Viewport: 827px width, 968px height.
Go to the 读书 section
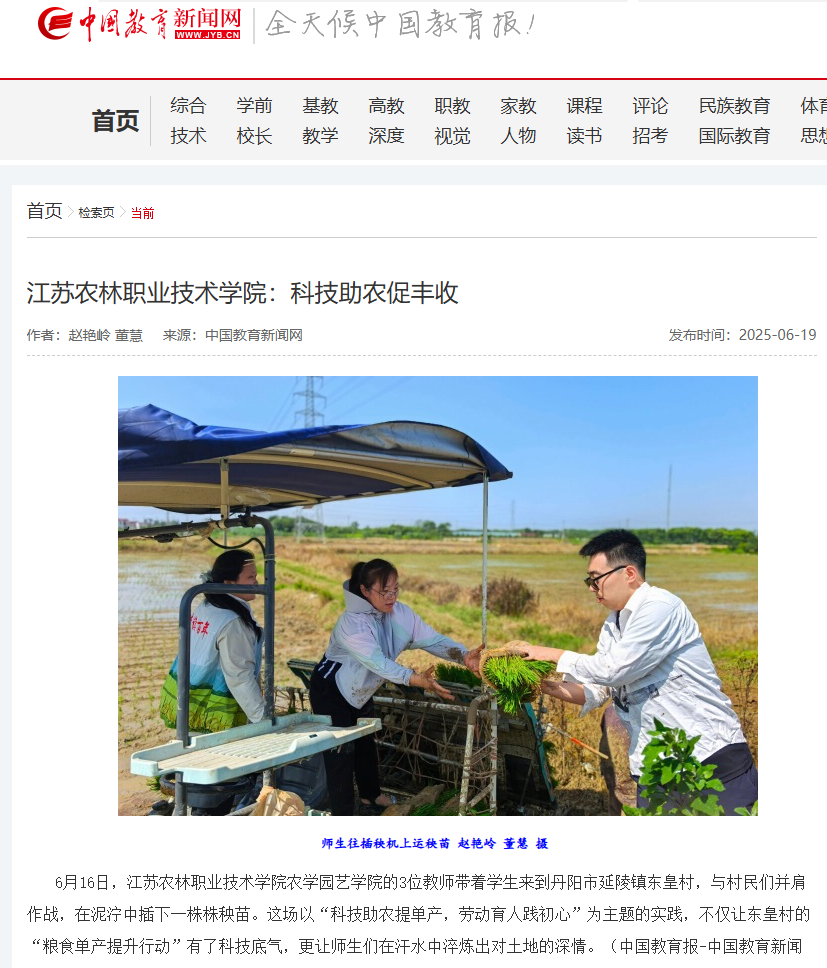pyautogui.click(x=584, y=136)
